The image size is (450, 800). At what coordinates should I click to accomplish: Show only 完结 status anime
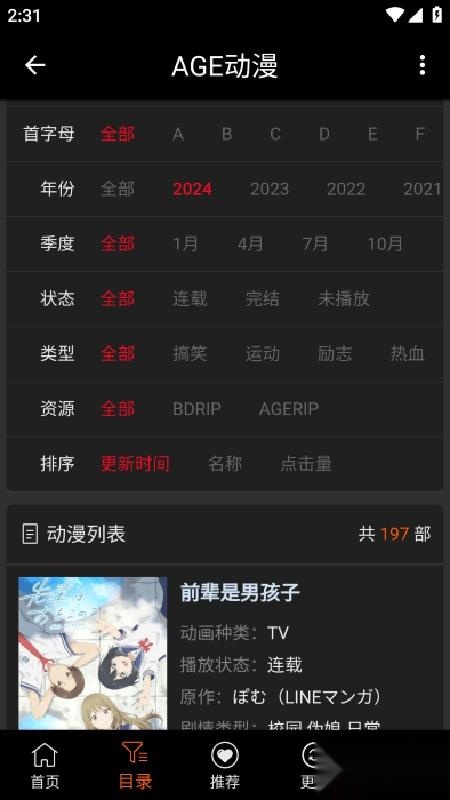[x=262, y=298]
